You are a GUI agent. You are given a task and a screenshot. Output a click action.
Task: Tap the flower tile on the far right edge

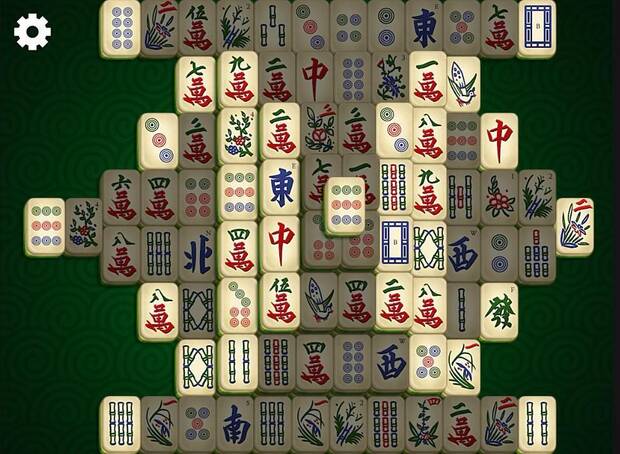[x=575, y=226]
